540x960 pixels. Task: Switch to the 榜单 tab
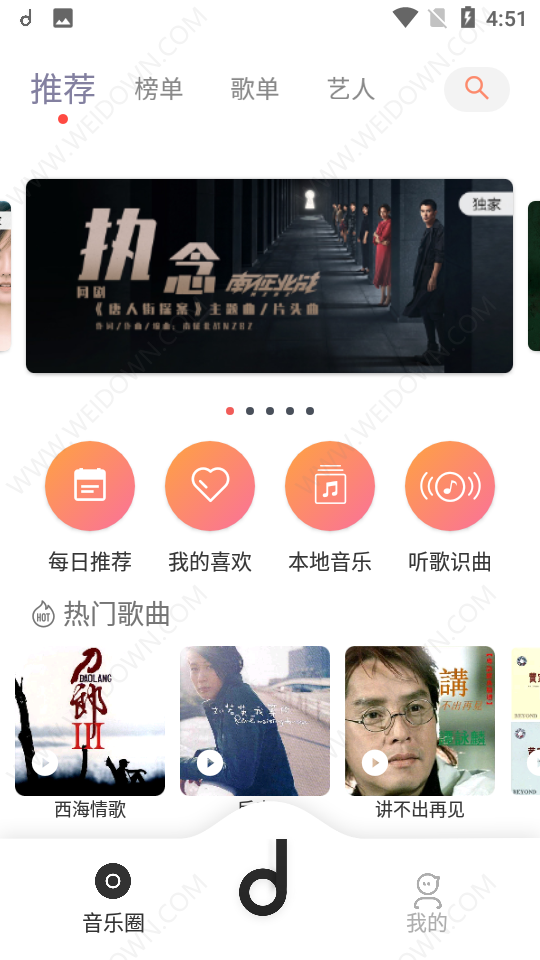(x=159, y=89)
